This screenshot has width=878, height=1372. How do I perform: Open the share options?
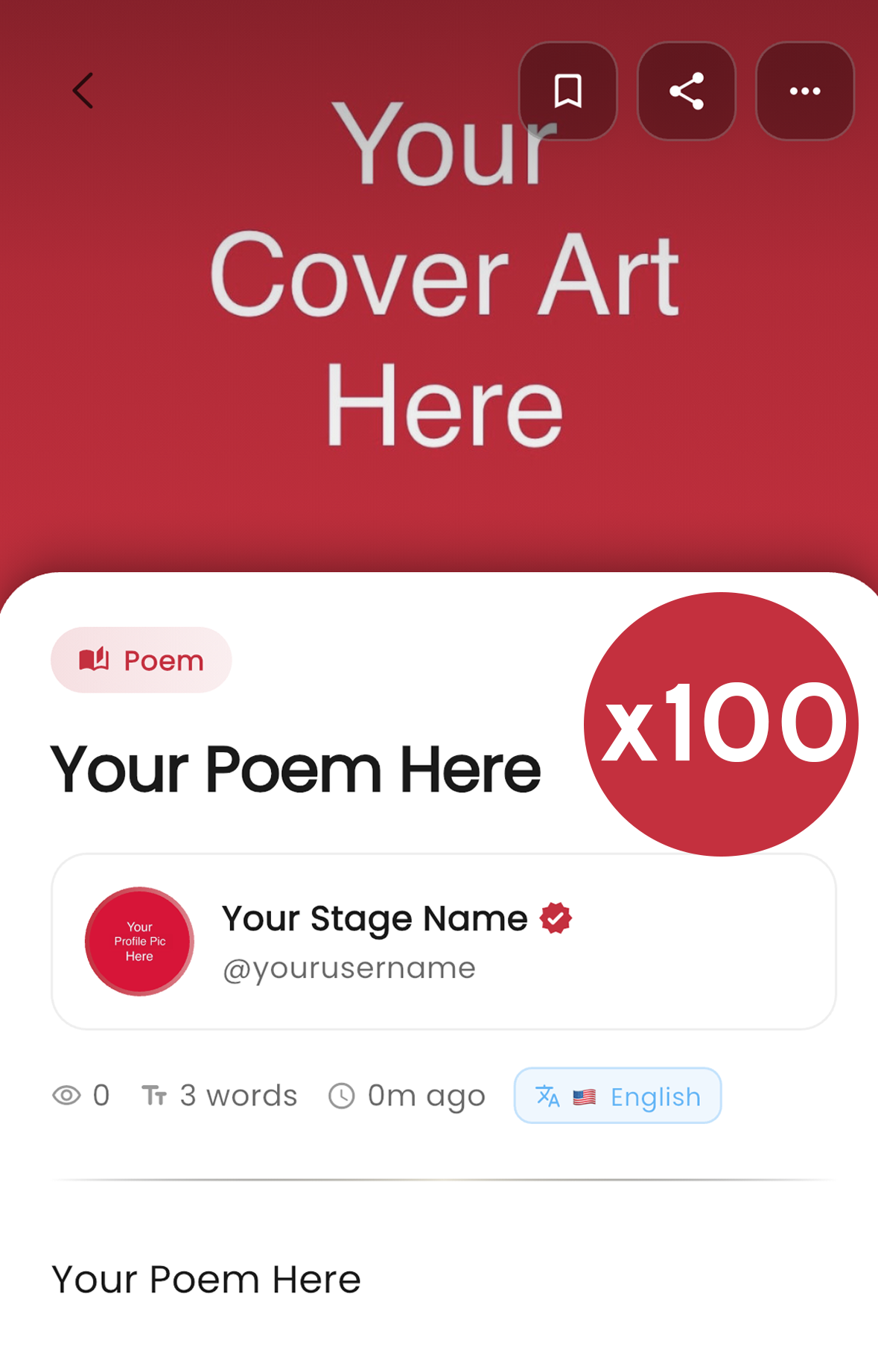[x=686, y=90]
